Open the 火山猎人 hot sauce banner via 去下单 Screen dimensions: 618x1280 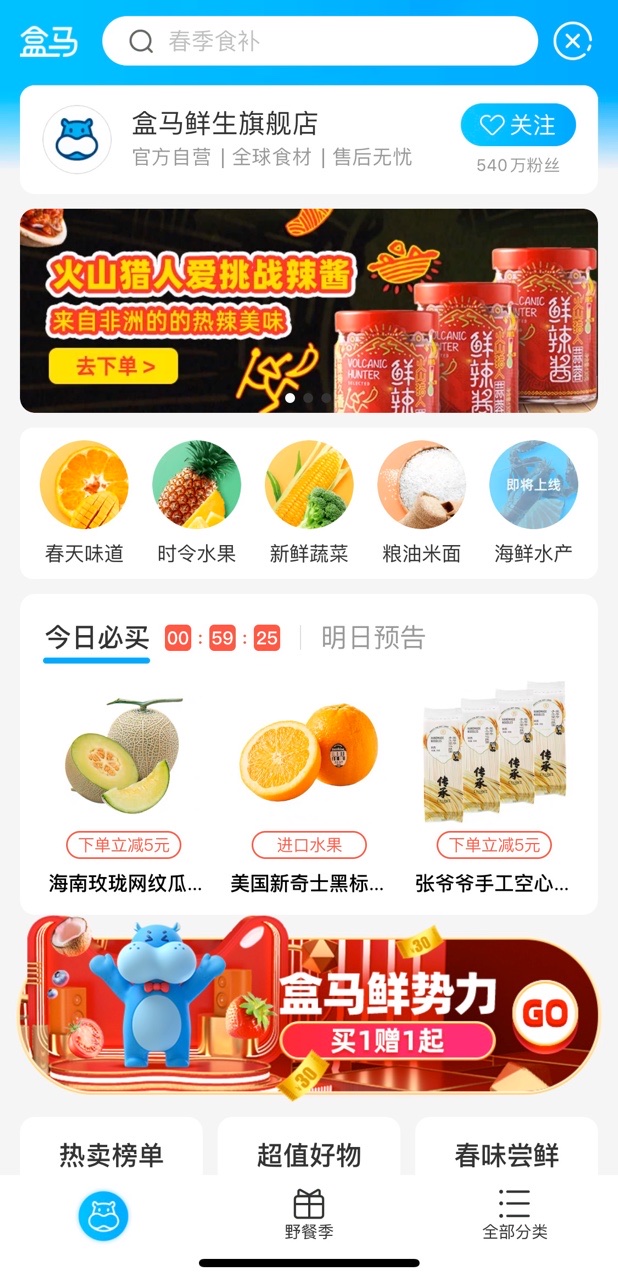click(113, 366)
